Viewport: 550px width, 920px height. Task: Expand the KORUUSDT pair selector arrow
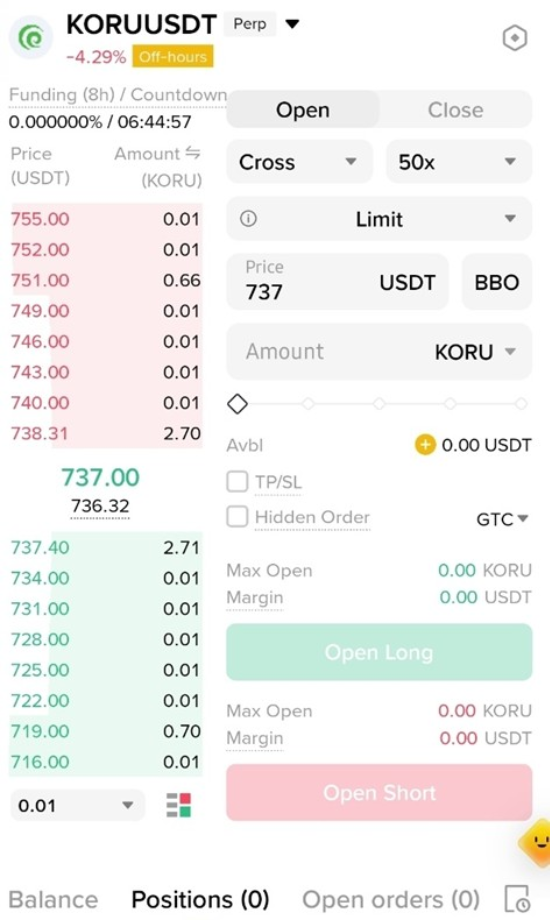292,24
